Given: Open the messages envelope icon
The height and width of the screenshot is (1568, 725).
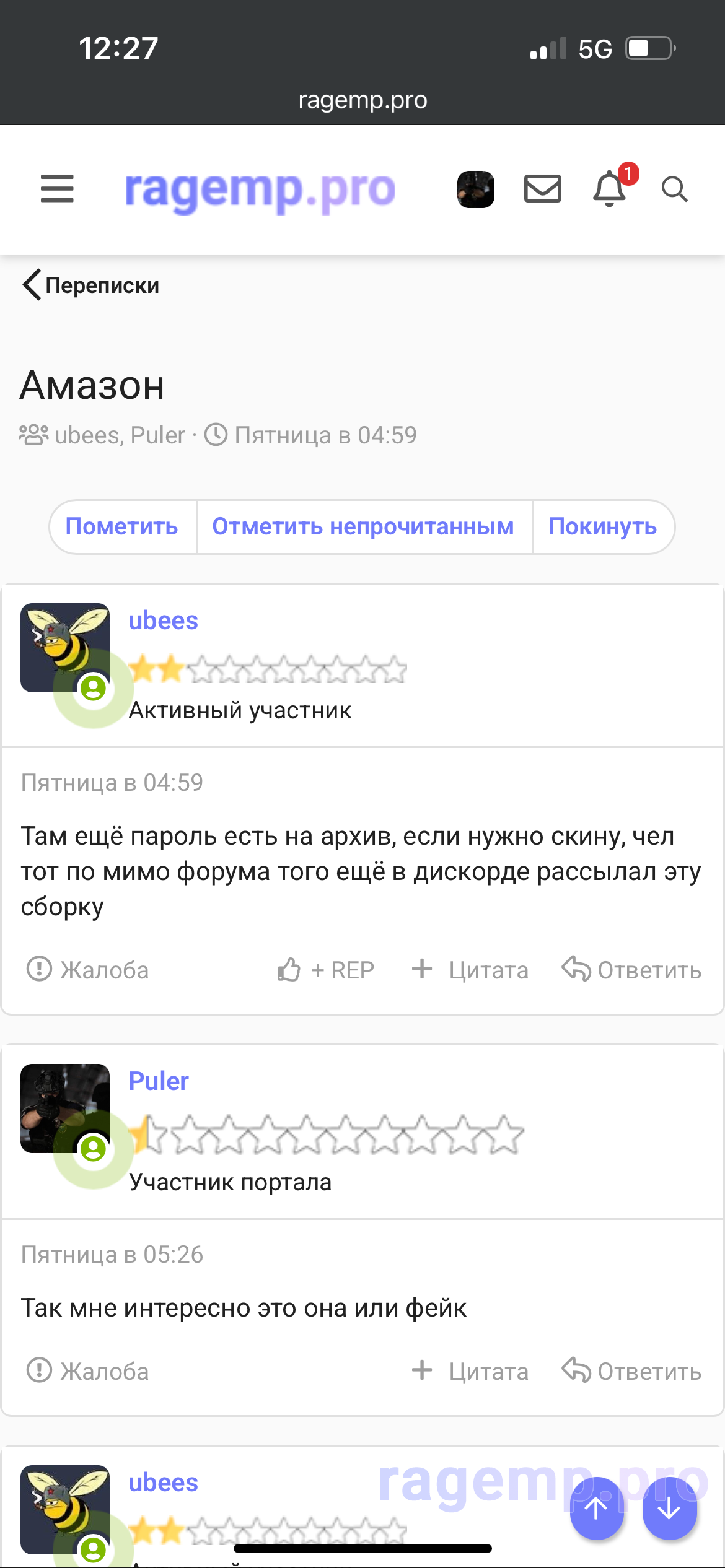Looking at the screenshot, I should click(x=543, y=189).
